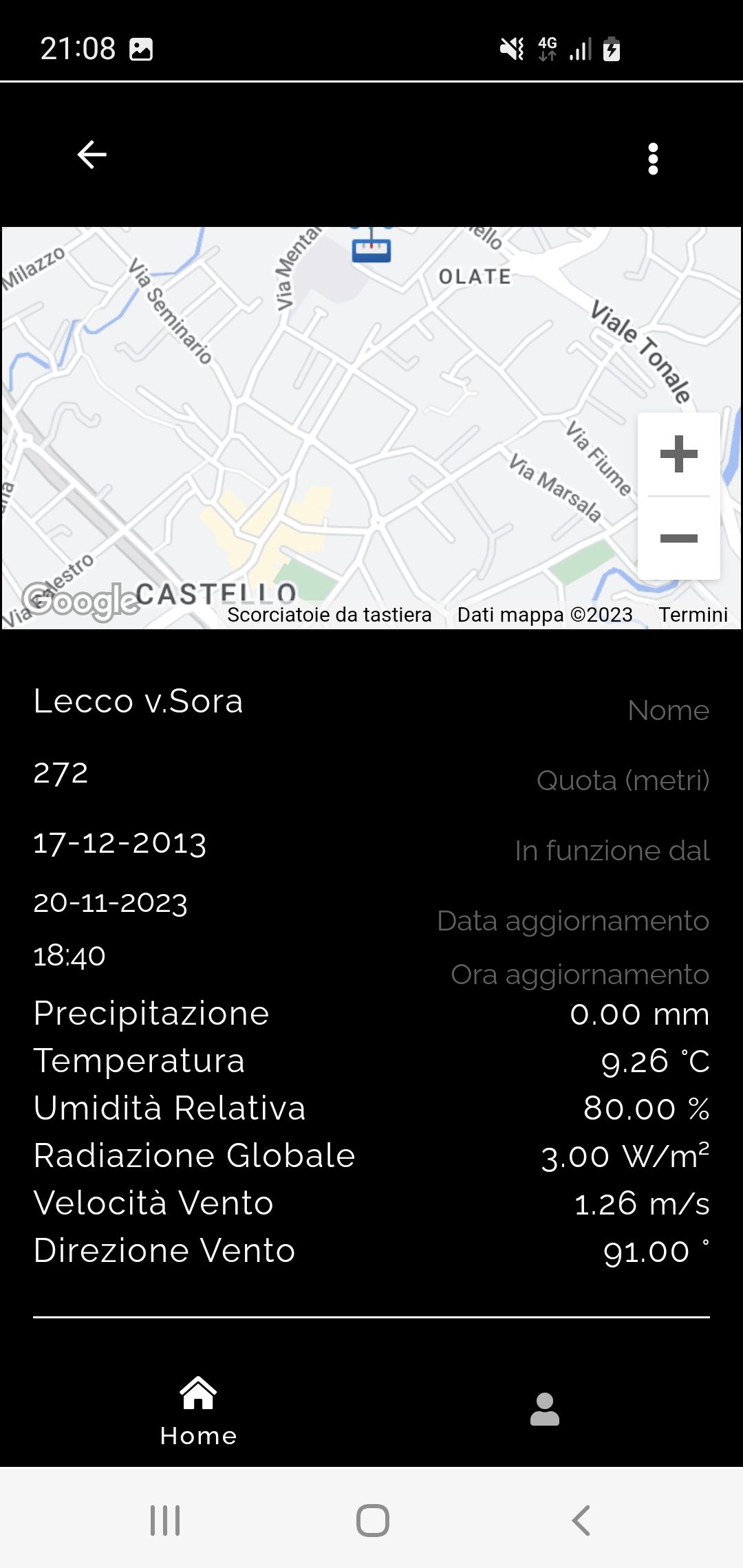The width and height of the screenshot is (743, 1568).
Task: Zoom out of the map
Action: click(x=679, y=538)
